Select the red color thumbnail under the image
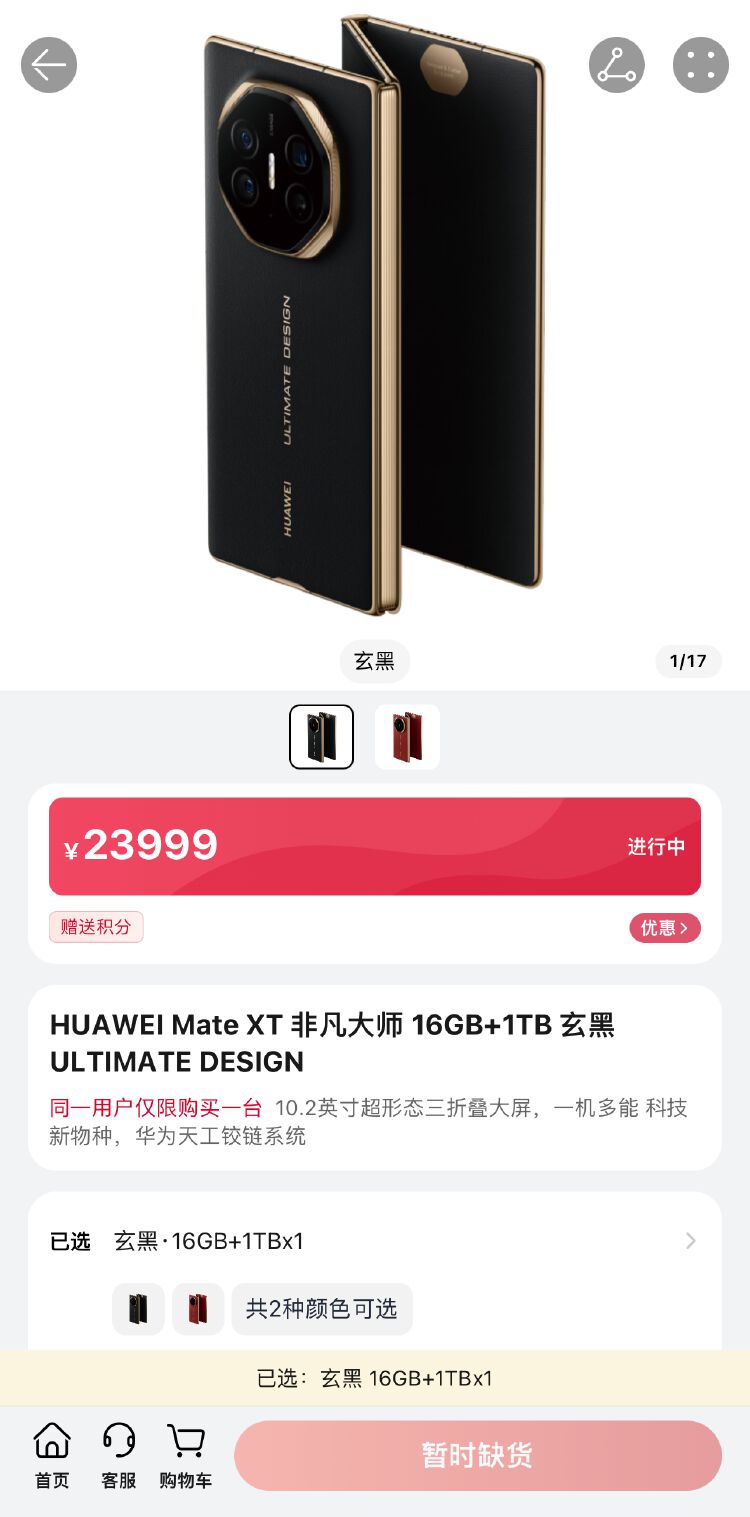 [407, 737]
